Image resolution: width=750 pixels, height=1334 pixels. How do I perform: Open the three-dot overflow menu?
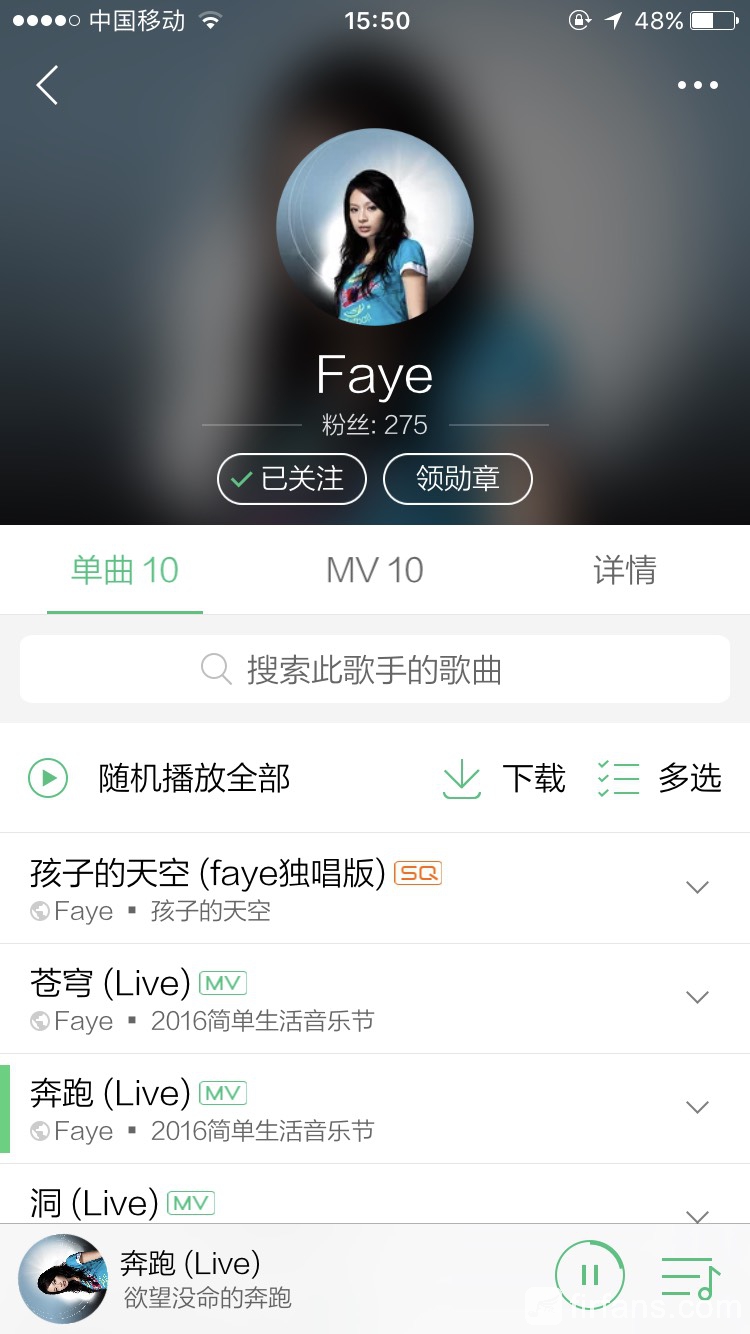(x=697, y=85)
